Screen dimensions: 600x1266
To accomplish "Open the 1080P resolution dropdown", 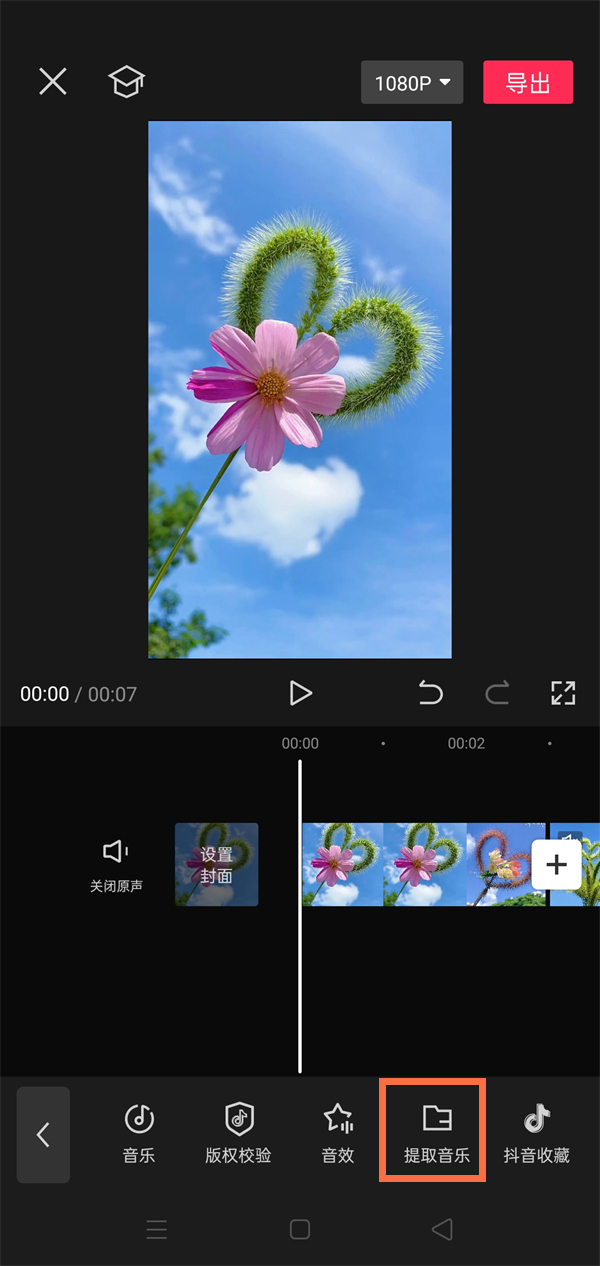I will coord(412,83).
